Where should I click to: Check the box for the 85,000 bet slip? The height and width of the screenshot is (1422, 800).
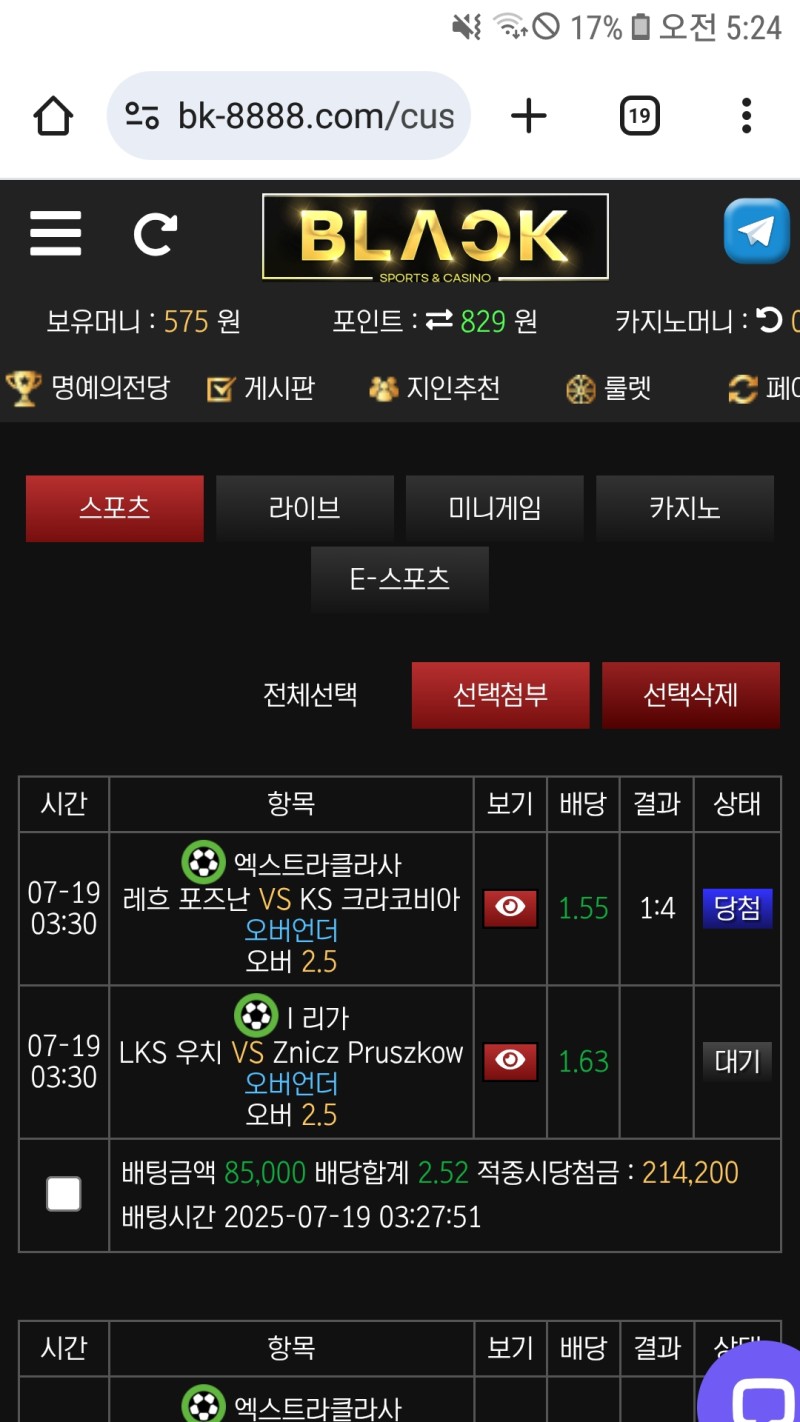pos(64,1194)
